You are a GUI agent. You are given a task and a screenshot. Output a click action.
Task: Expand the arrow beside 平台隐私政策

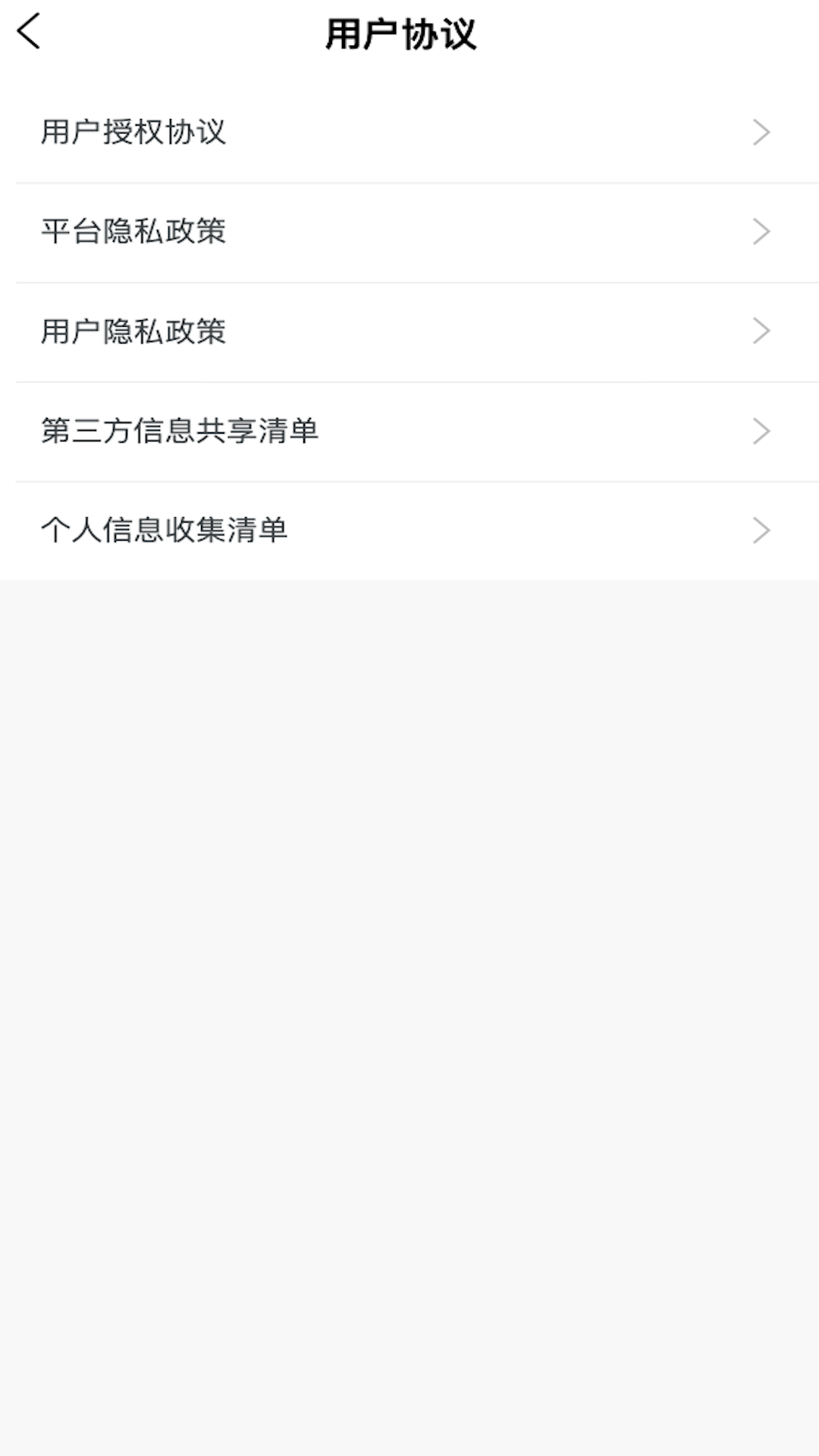(x=762, y=232)
